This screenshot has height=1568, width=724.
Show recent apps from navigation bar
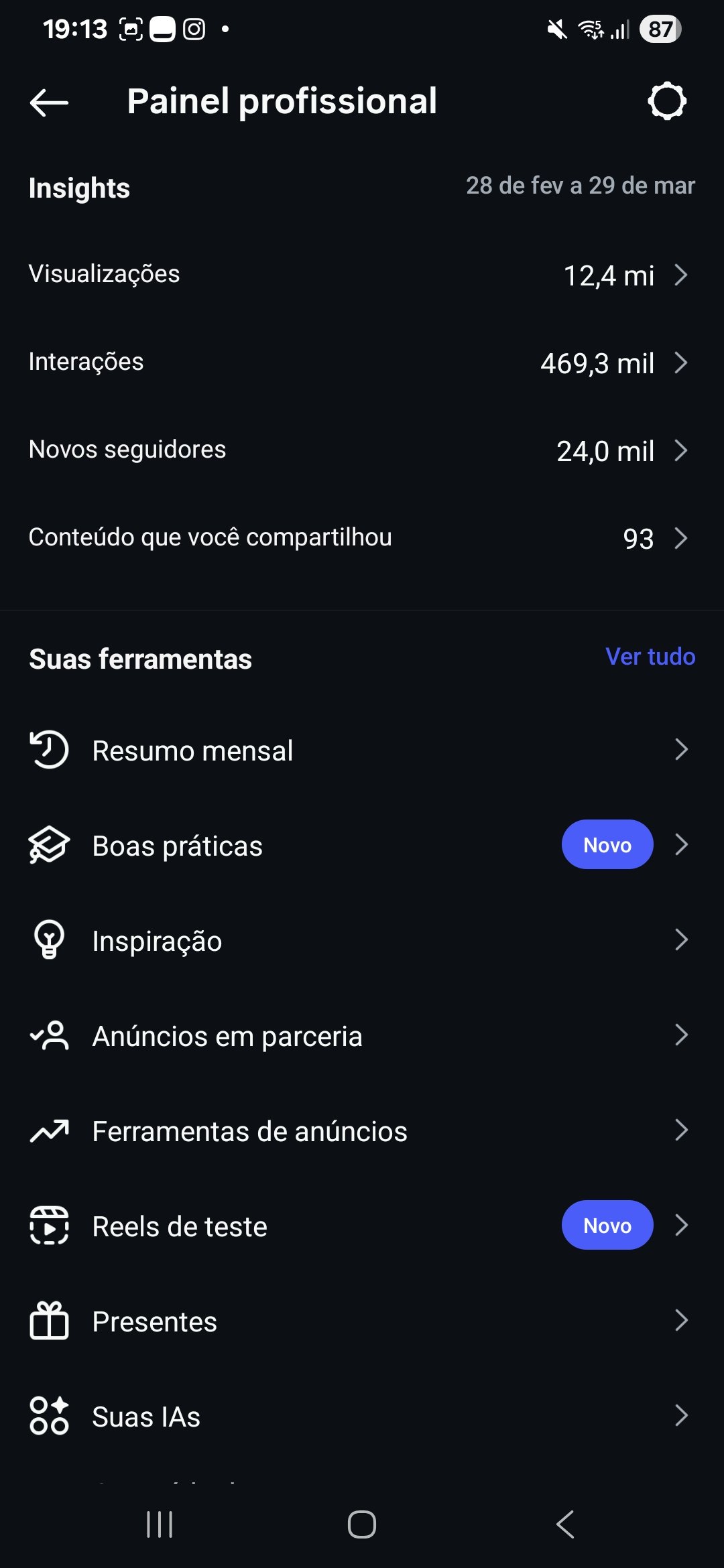pyautogui.click(x=160, y=1524)
